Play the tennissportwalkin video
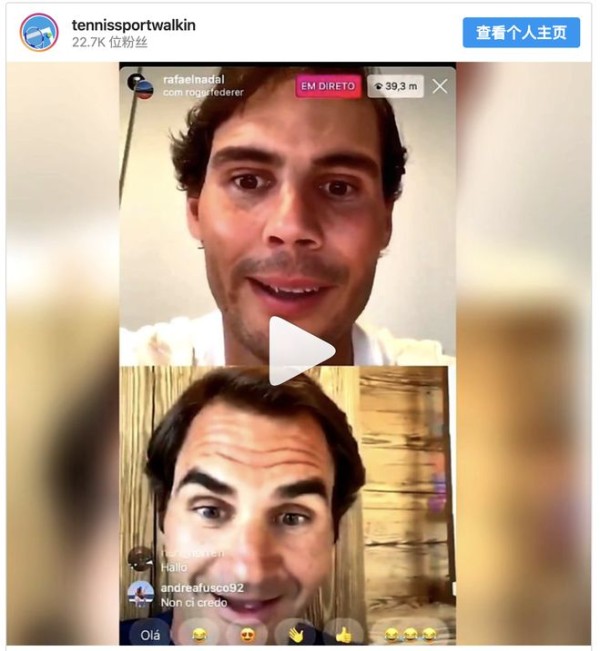This screenshot has width=600, height=651. point(301,351)
